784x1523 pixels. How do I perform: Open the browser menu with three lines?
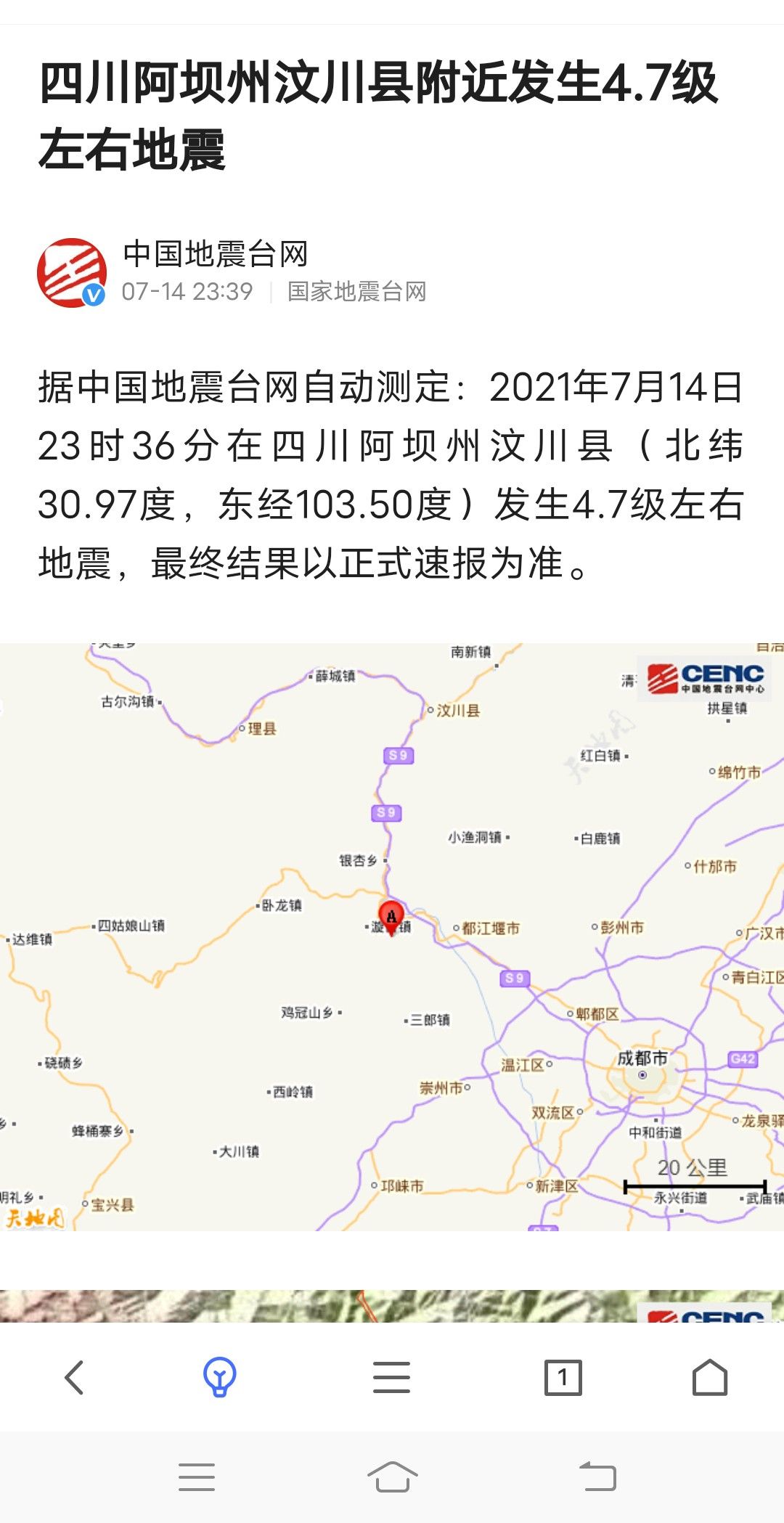391,1376
